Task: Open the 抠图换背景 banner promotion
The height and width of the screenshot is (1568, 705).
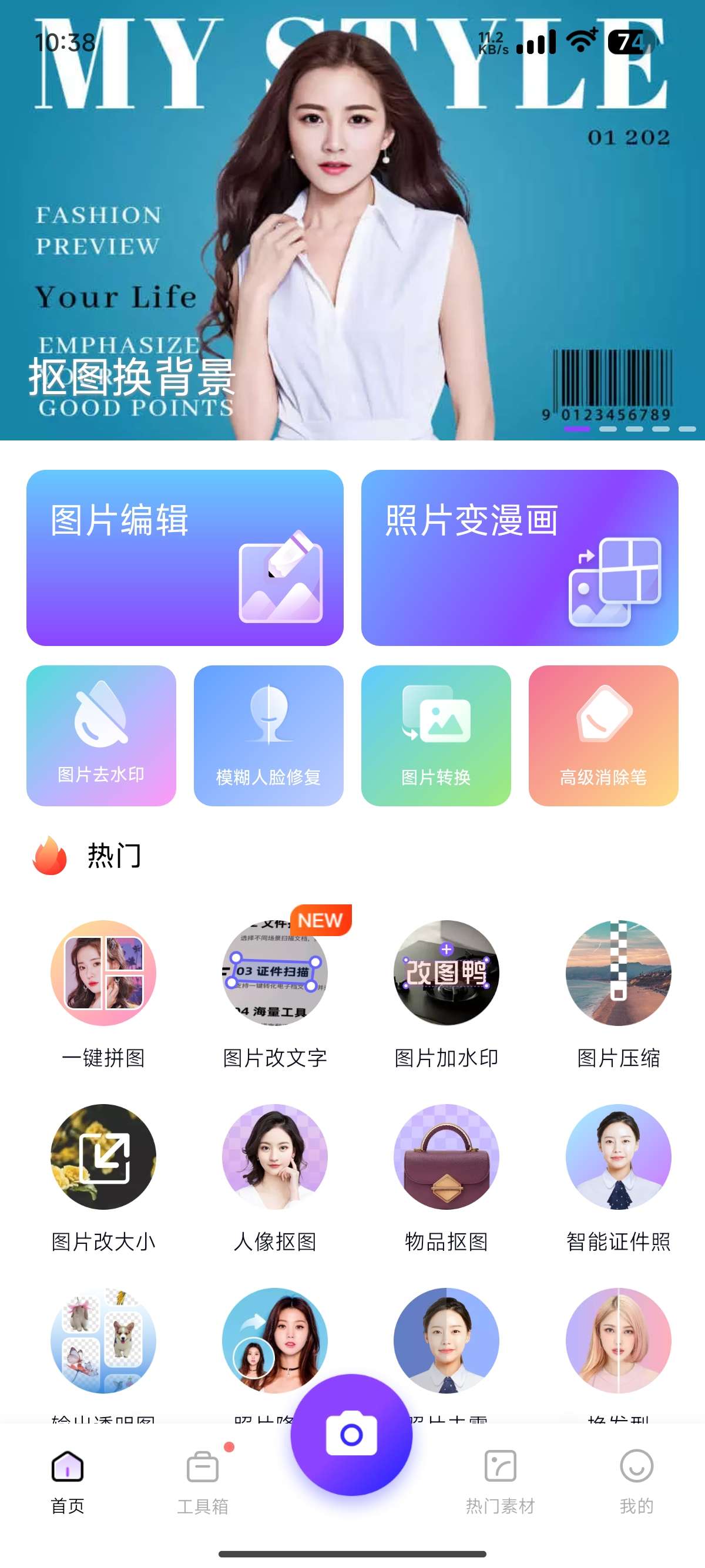Action: tap(132, 378)
